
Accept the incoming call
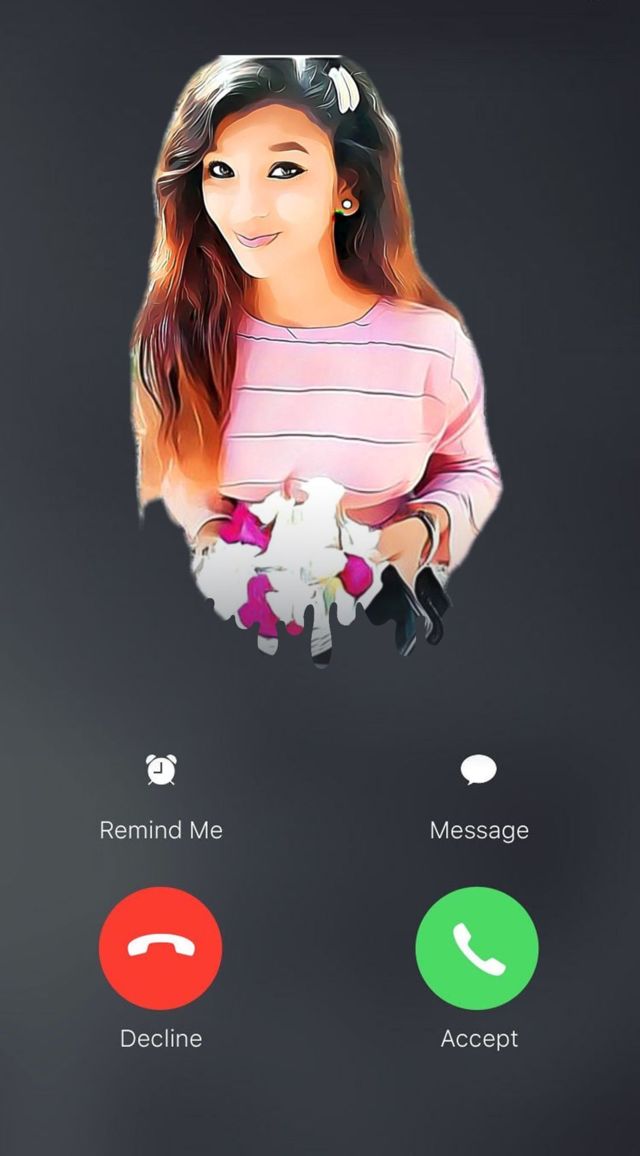[x=477, y=948]
